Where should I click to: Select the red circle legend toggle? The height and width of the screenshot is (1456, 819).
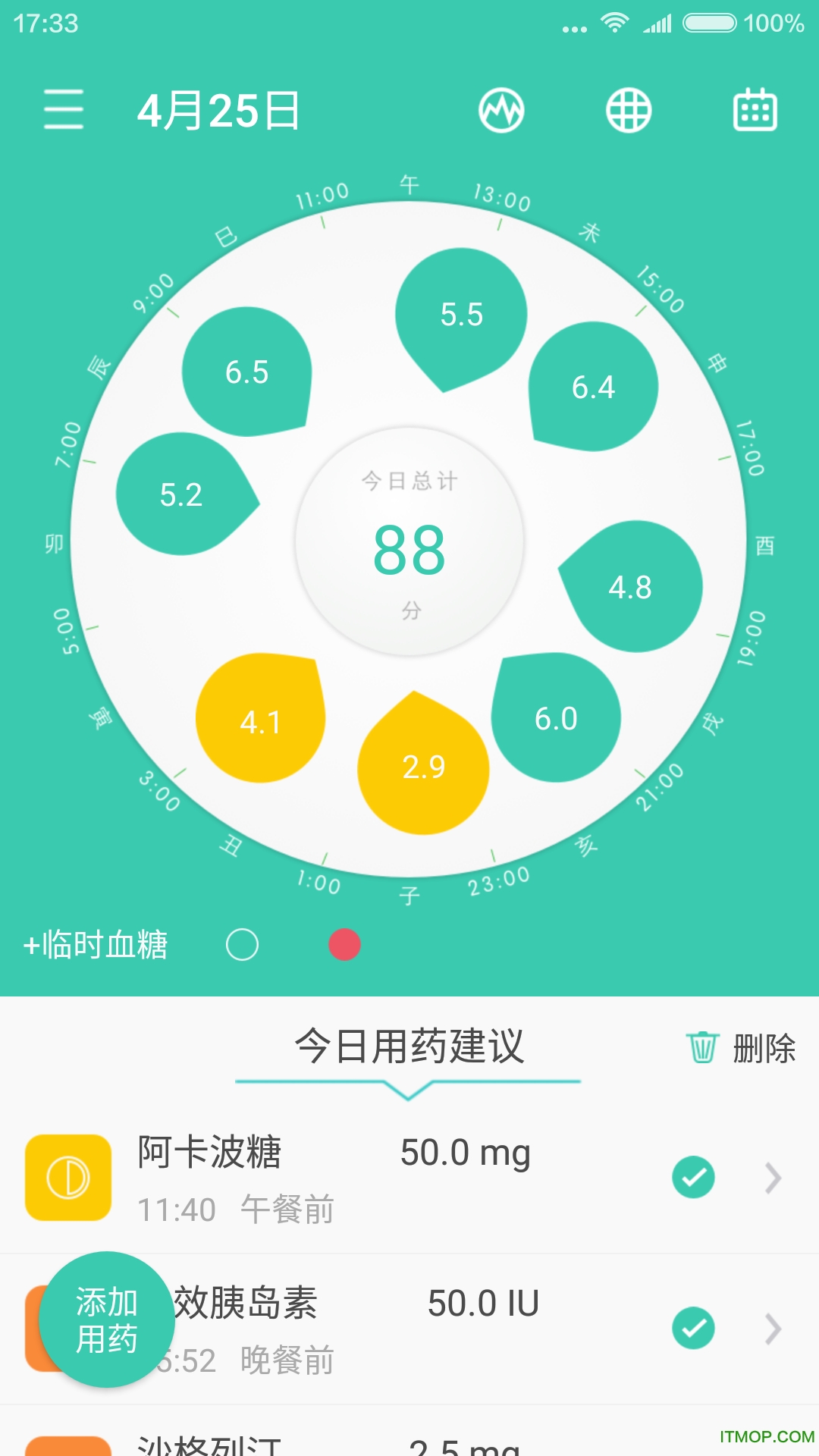pyautogui.click(x=345, y=946)
